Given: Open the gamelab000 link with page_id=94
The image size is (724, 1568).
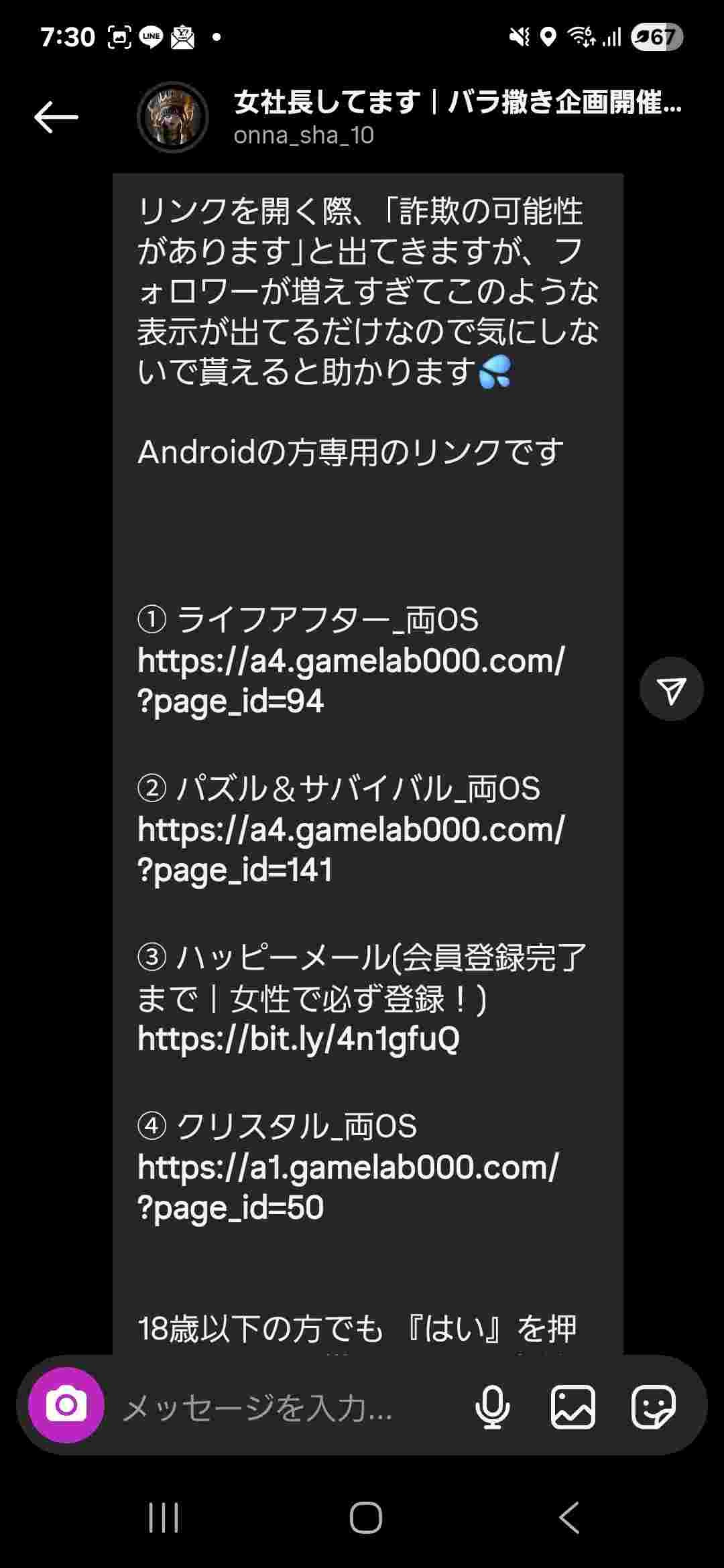Looking at the screenshot, I should [x=351, y=681].
